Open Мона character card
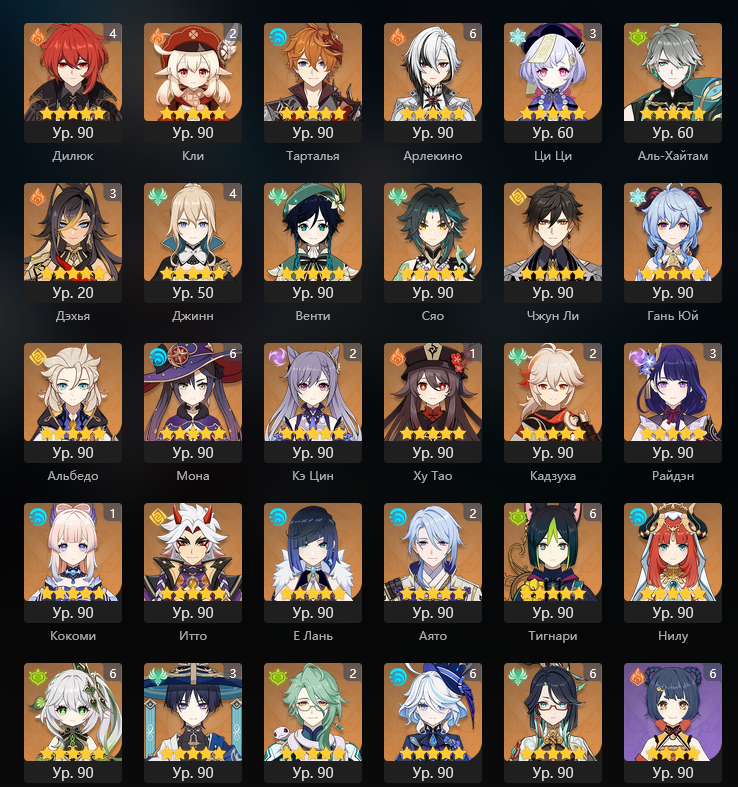 [193, 400]
